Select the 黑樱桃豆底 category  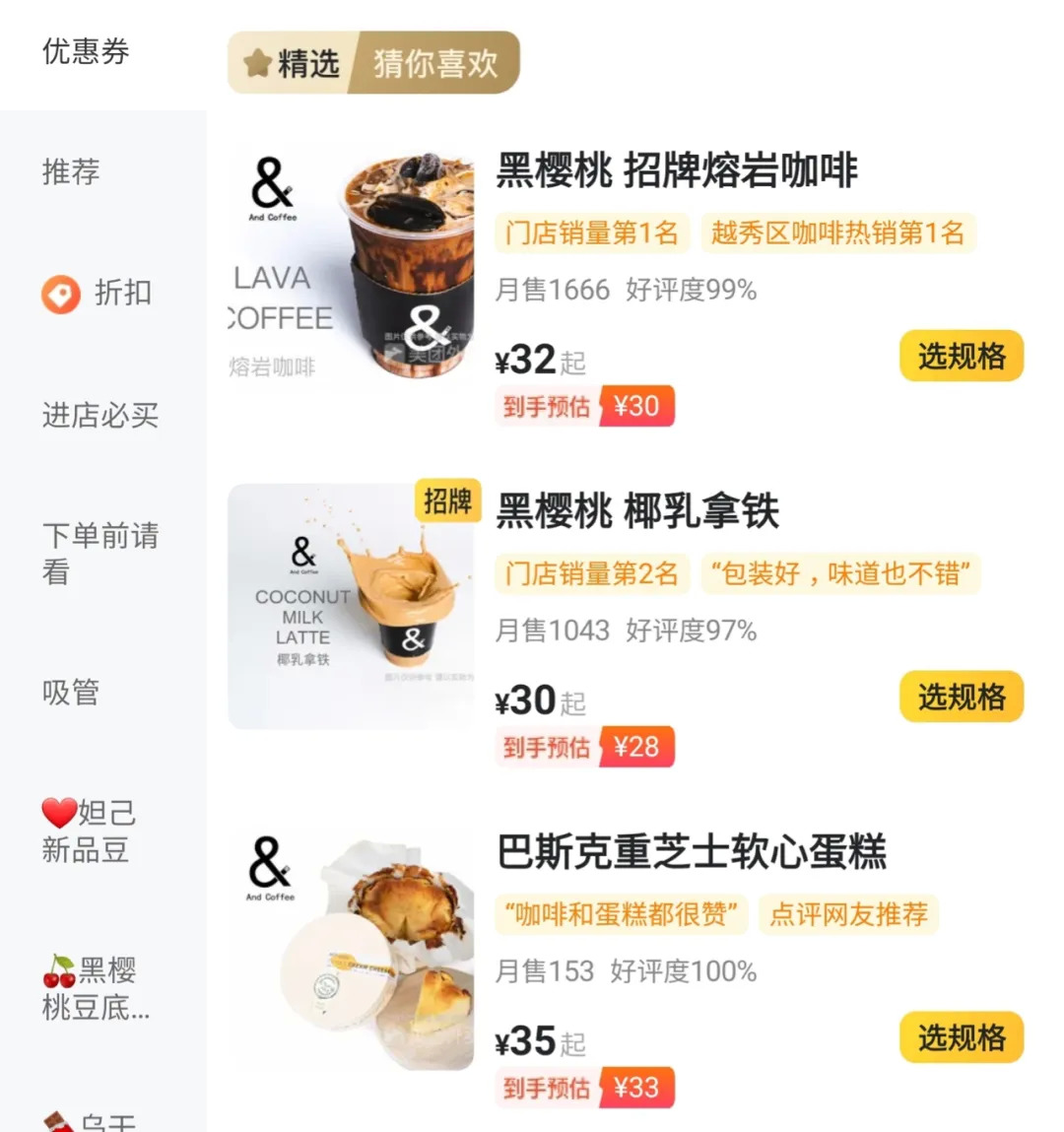click(x=95, y=988)
